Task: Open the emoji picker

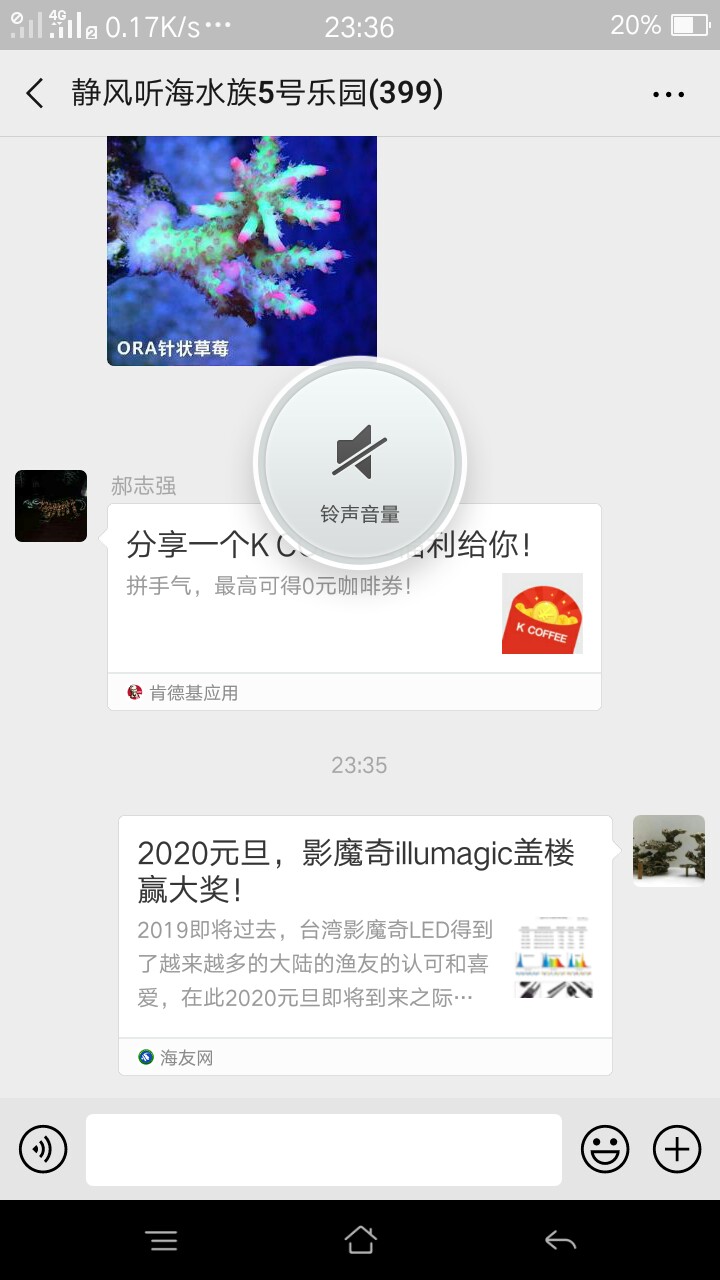Action: pyautogui.click(x=605, y=1149)
